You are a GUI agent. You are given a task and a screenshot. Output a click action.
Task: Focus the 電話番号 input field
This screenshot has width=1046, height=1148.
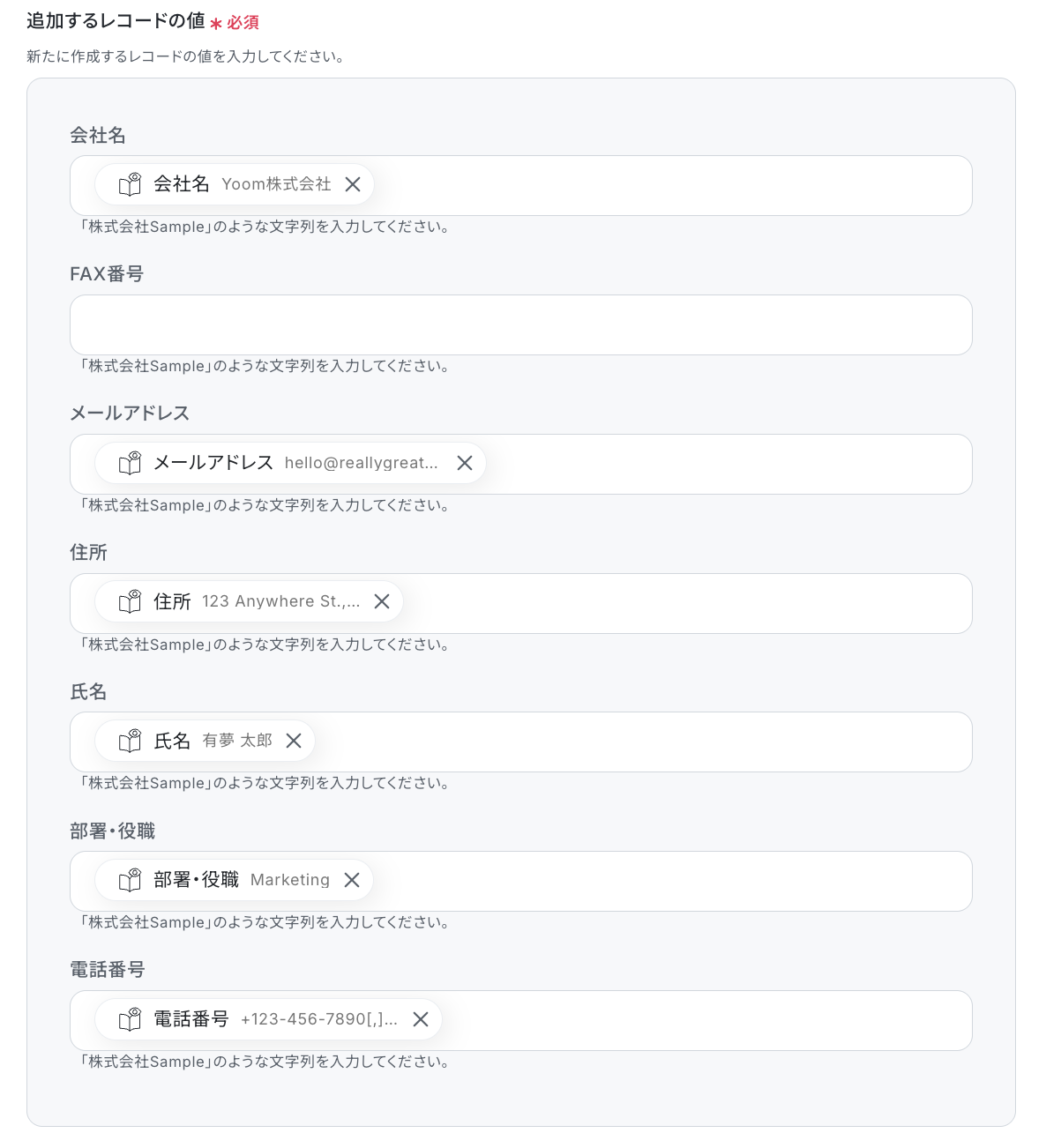coord(706,1021)
